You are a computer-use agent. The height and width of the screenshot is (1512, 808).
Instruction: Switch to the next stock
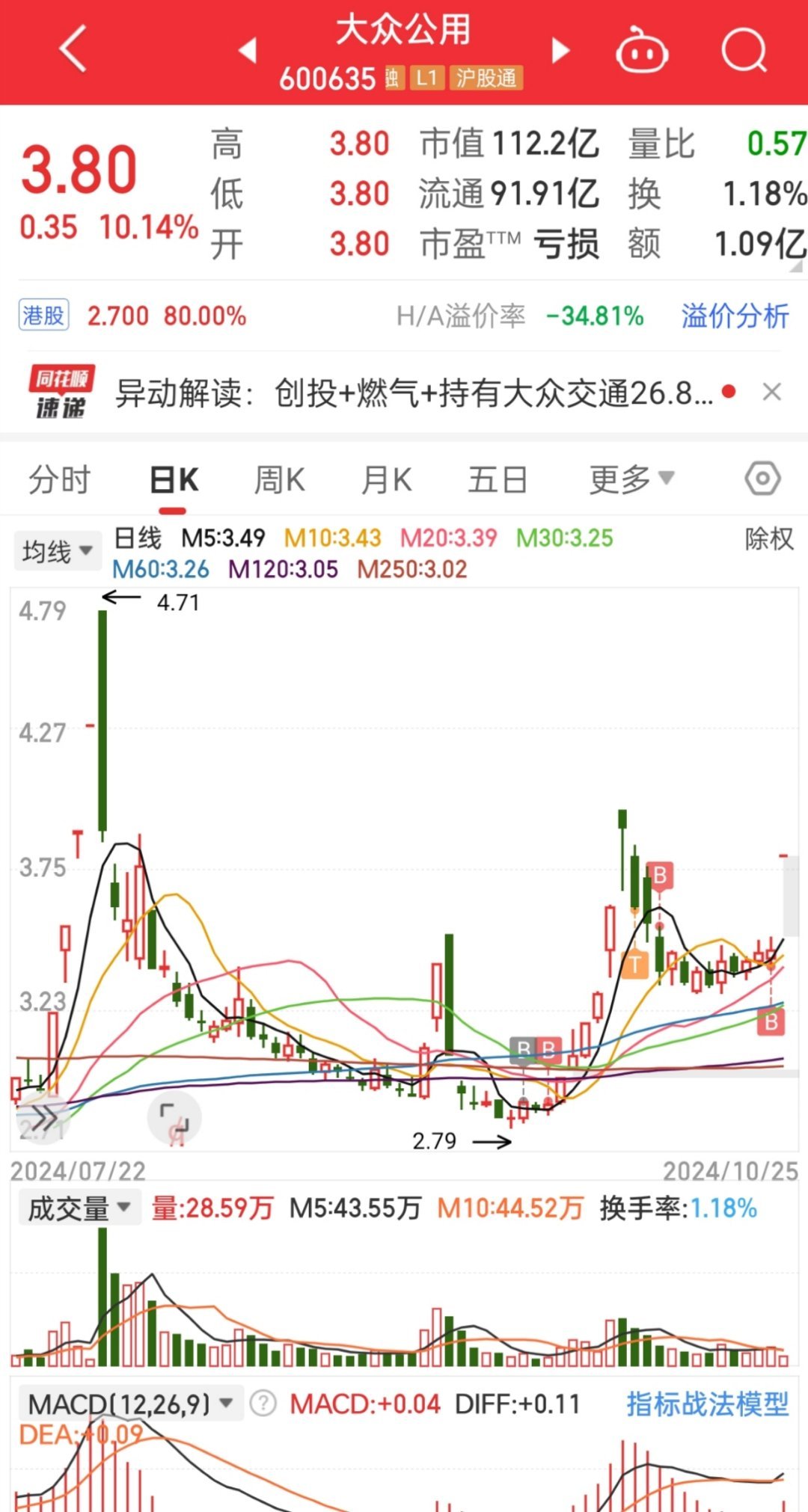pos(560,50)
